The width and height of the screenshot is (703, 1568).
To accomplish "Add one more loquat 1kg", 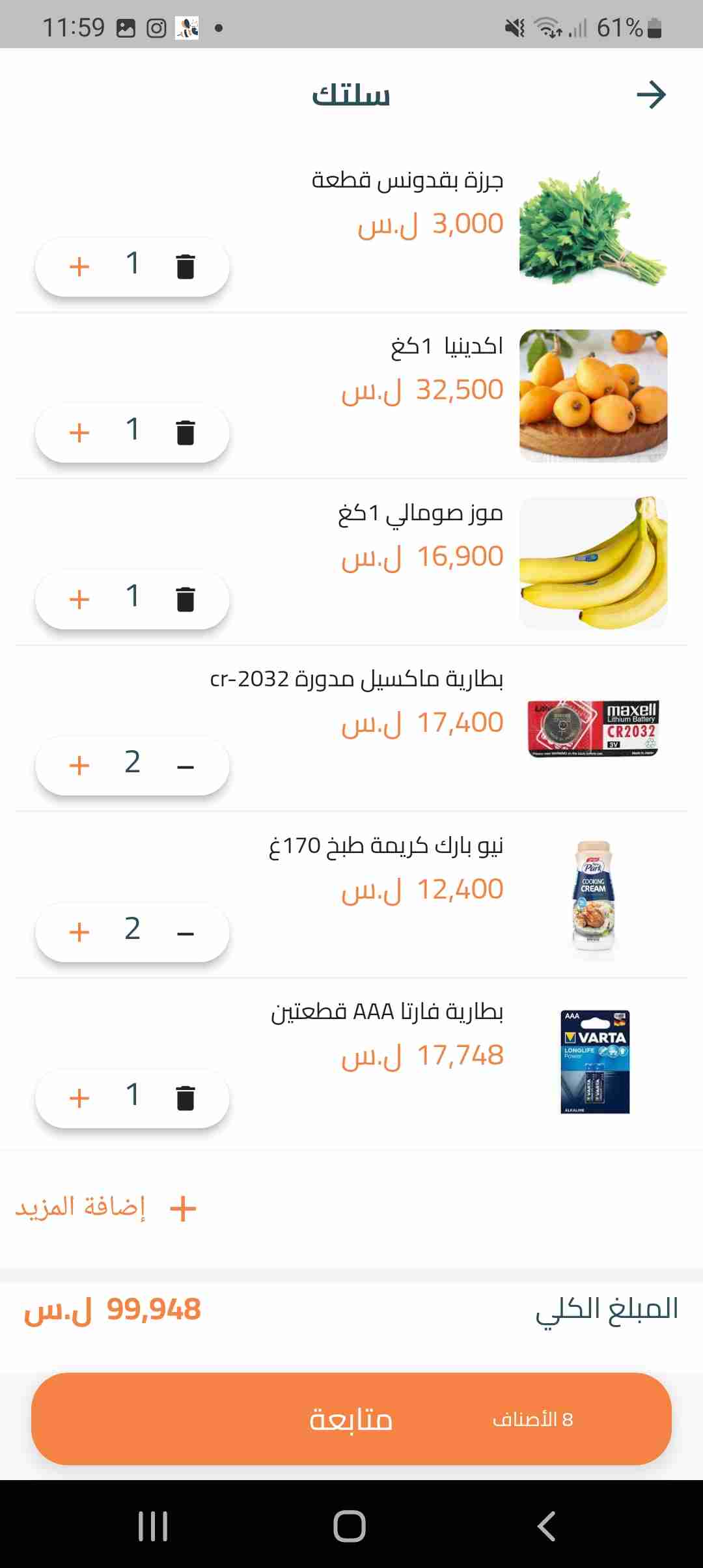I will [x=79, y=432].
